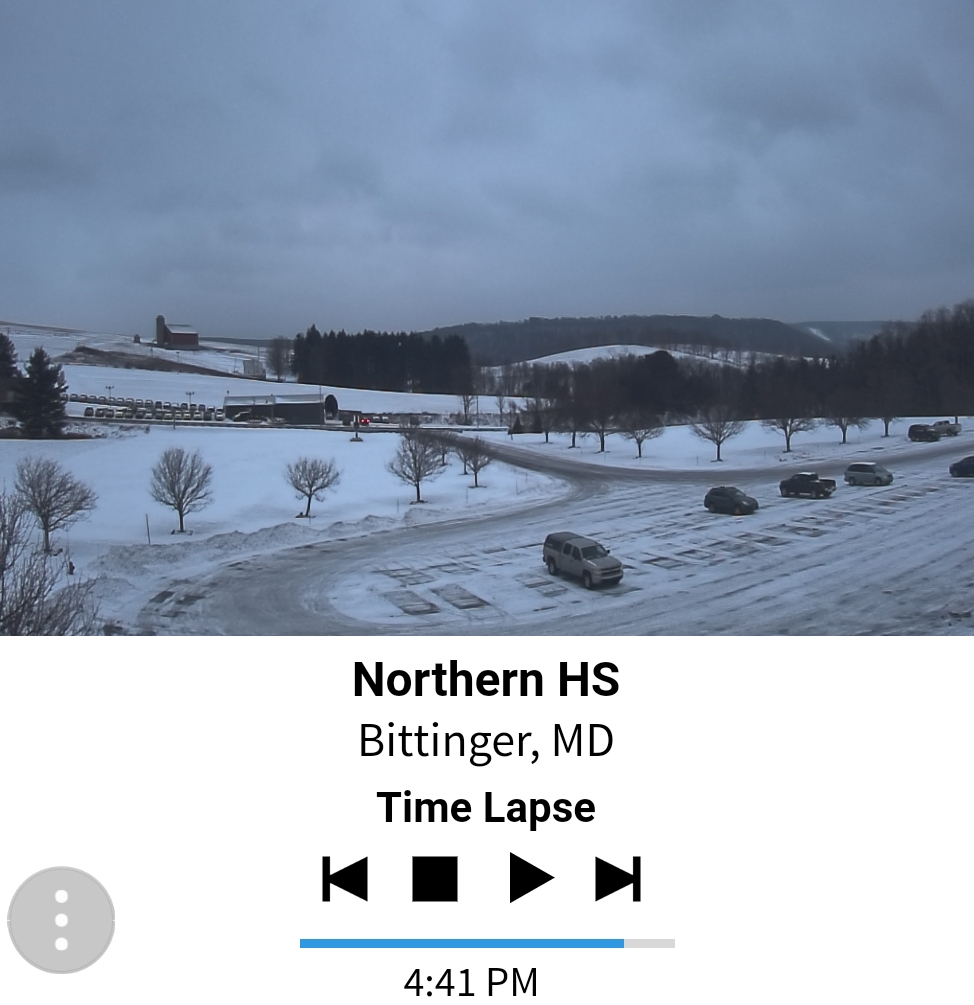This screenshot has width=974, height=1005.
Task: Open the three-dot floating menu button
Action: (61, 920)
